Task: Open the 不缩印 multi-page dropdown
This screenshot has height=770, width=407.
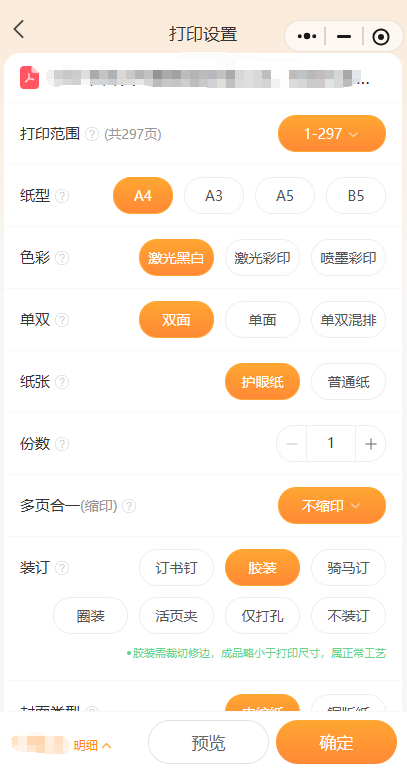Action: click(x=332, y=506)
